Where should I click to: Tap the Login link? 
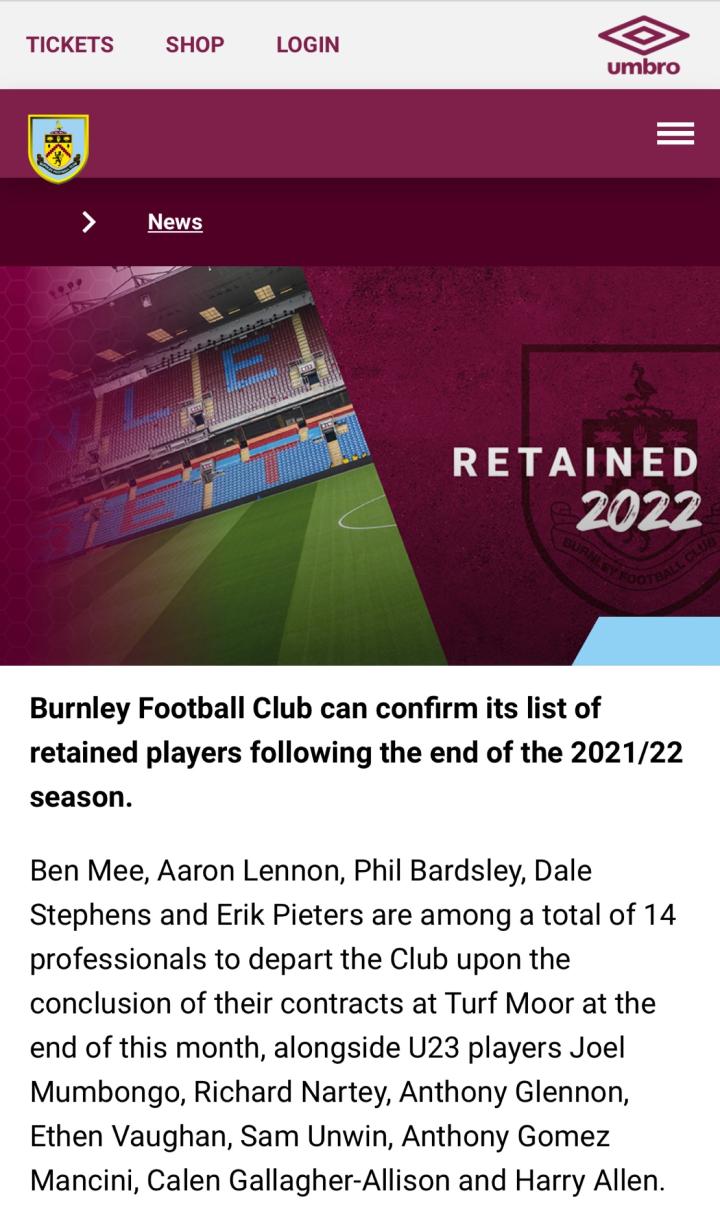308,45
